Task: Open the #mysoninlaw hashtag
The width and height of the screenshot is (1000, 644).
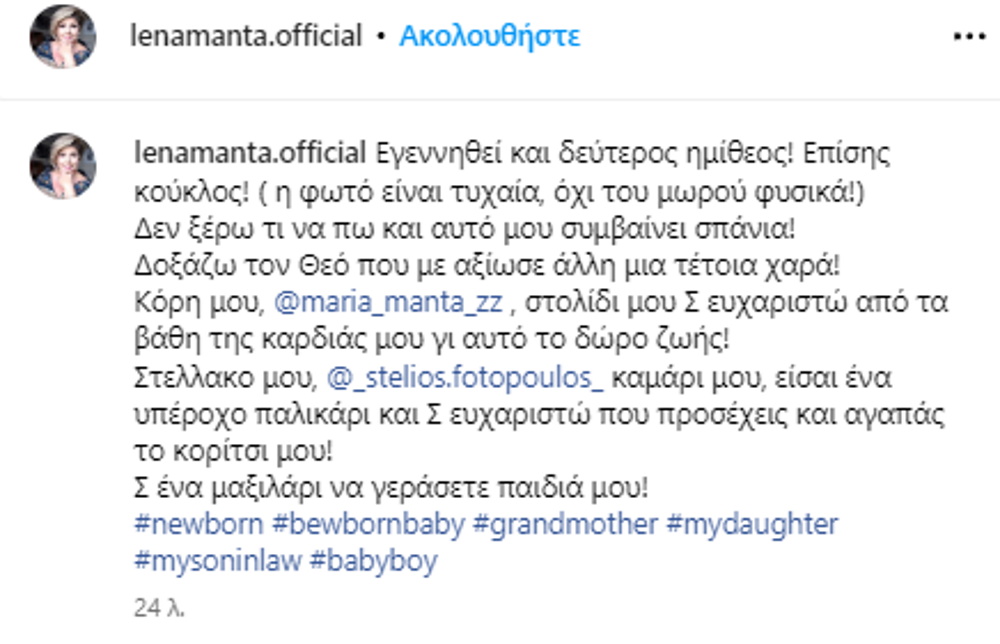Action: point(217,560)
